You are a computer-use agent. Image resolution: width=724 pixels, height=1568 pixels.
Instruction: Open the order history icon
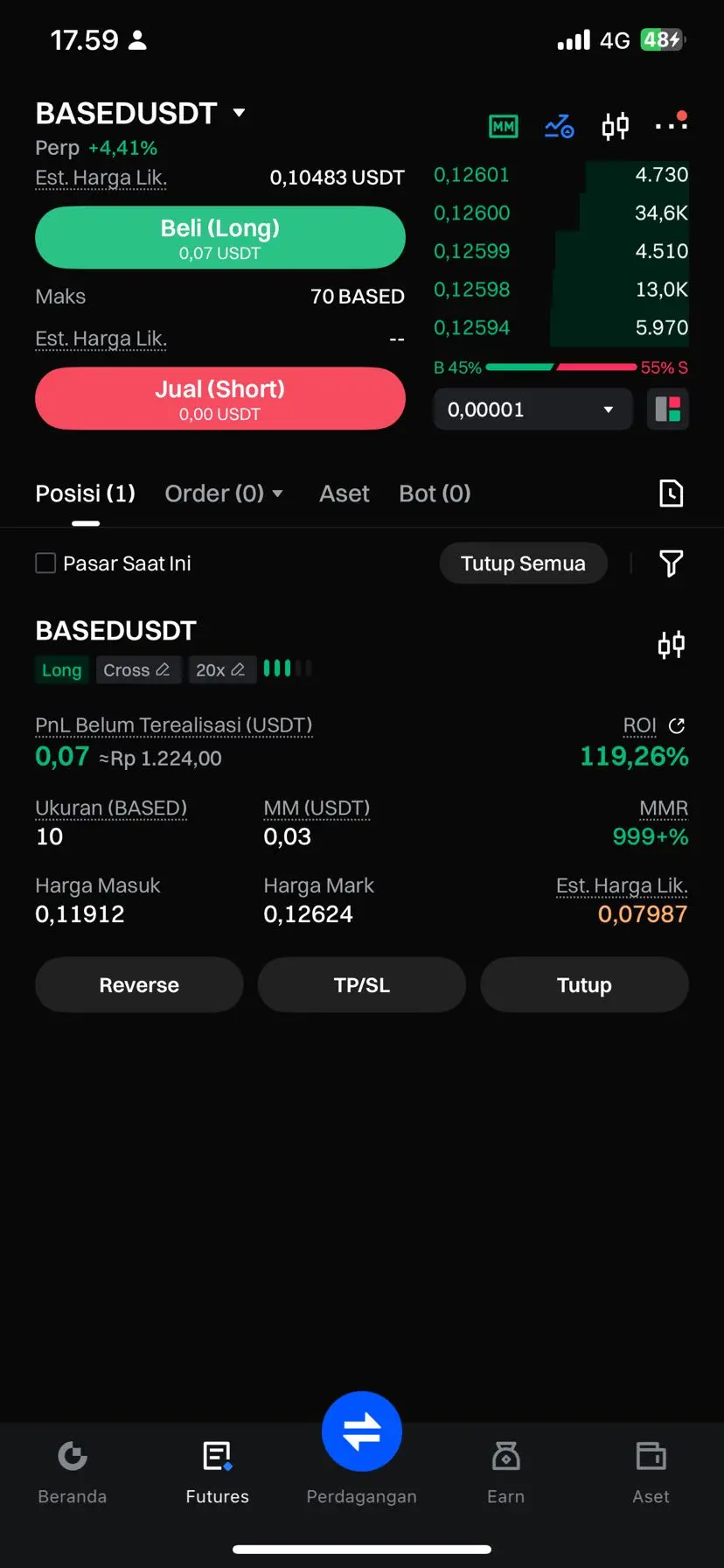click(x=671, y=493)
